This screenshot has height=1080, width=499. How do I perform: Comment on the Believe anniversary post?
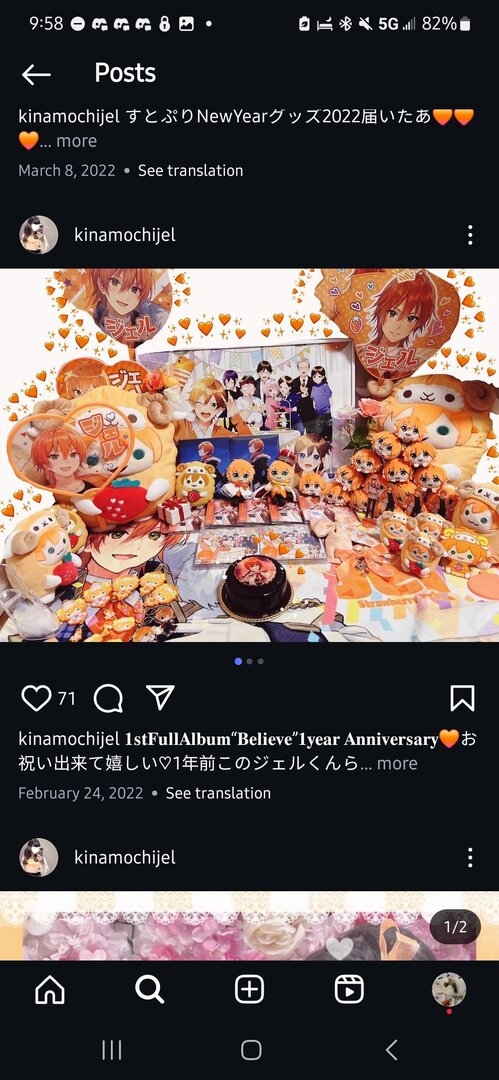click(x=108, y=698)
